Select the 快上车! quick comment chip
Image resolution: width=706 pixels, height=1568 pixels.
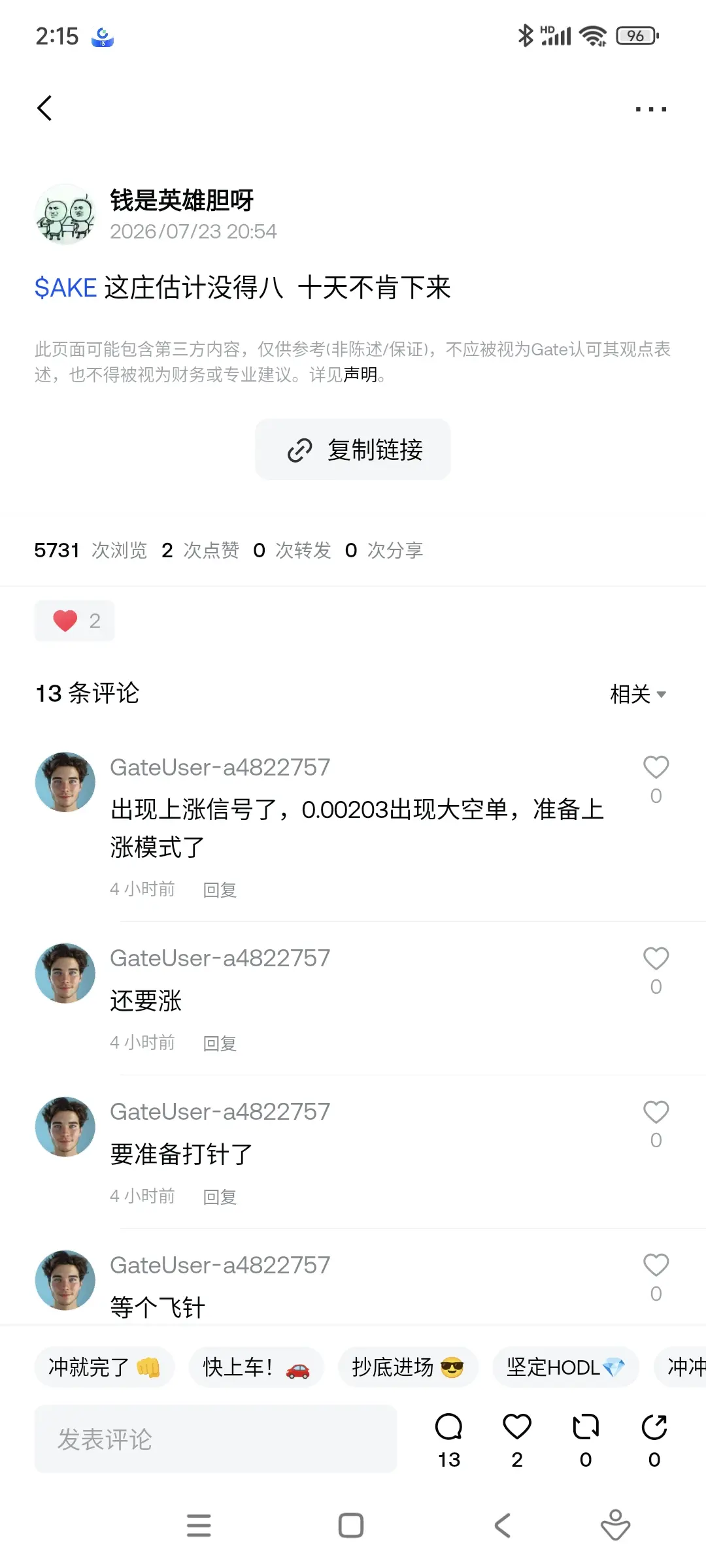[x=256, y=1367]
